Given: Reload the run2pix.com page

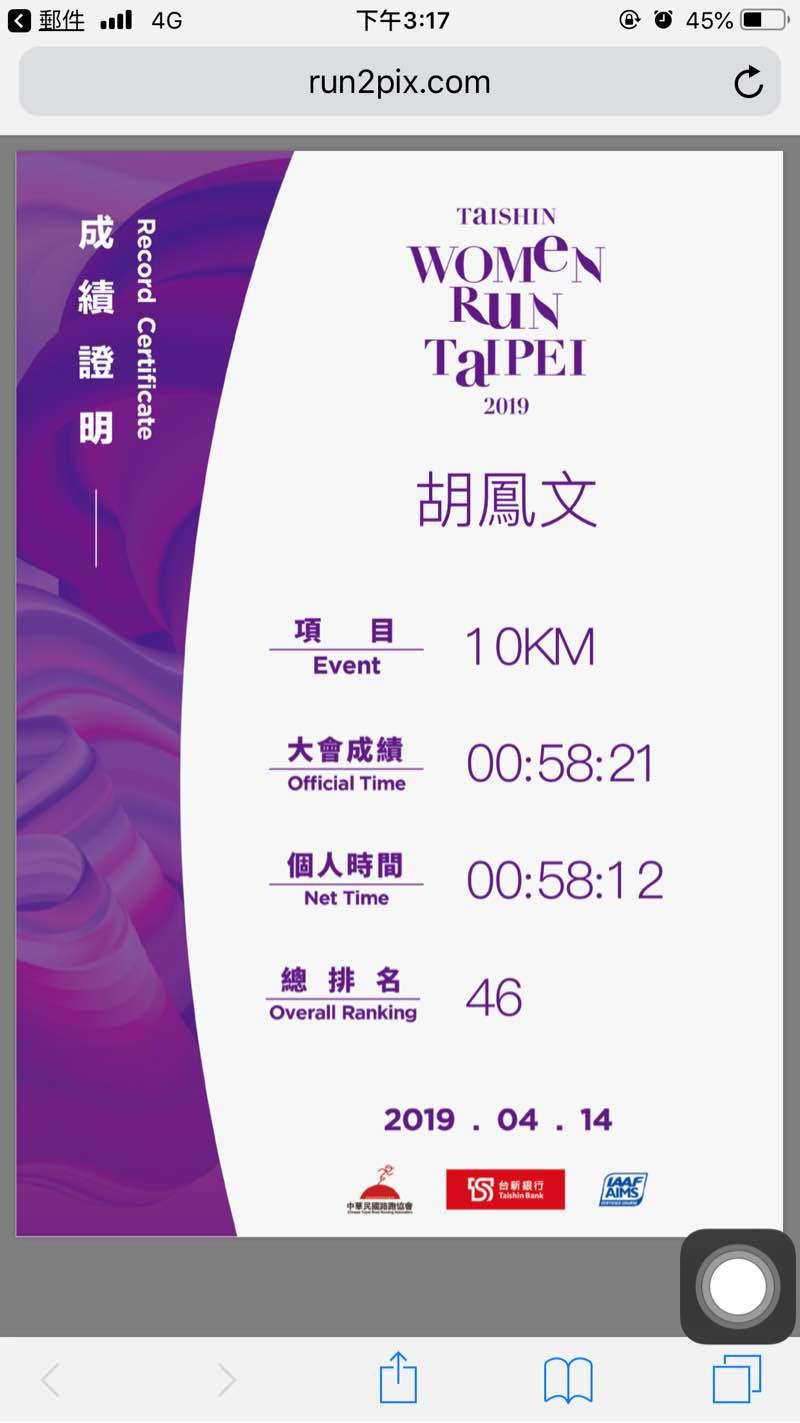Looking at the screenshot, I should click(x=748, y=82).
